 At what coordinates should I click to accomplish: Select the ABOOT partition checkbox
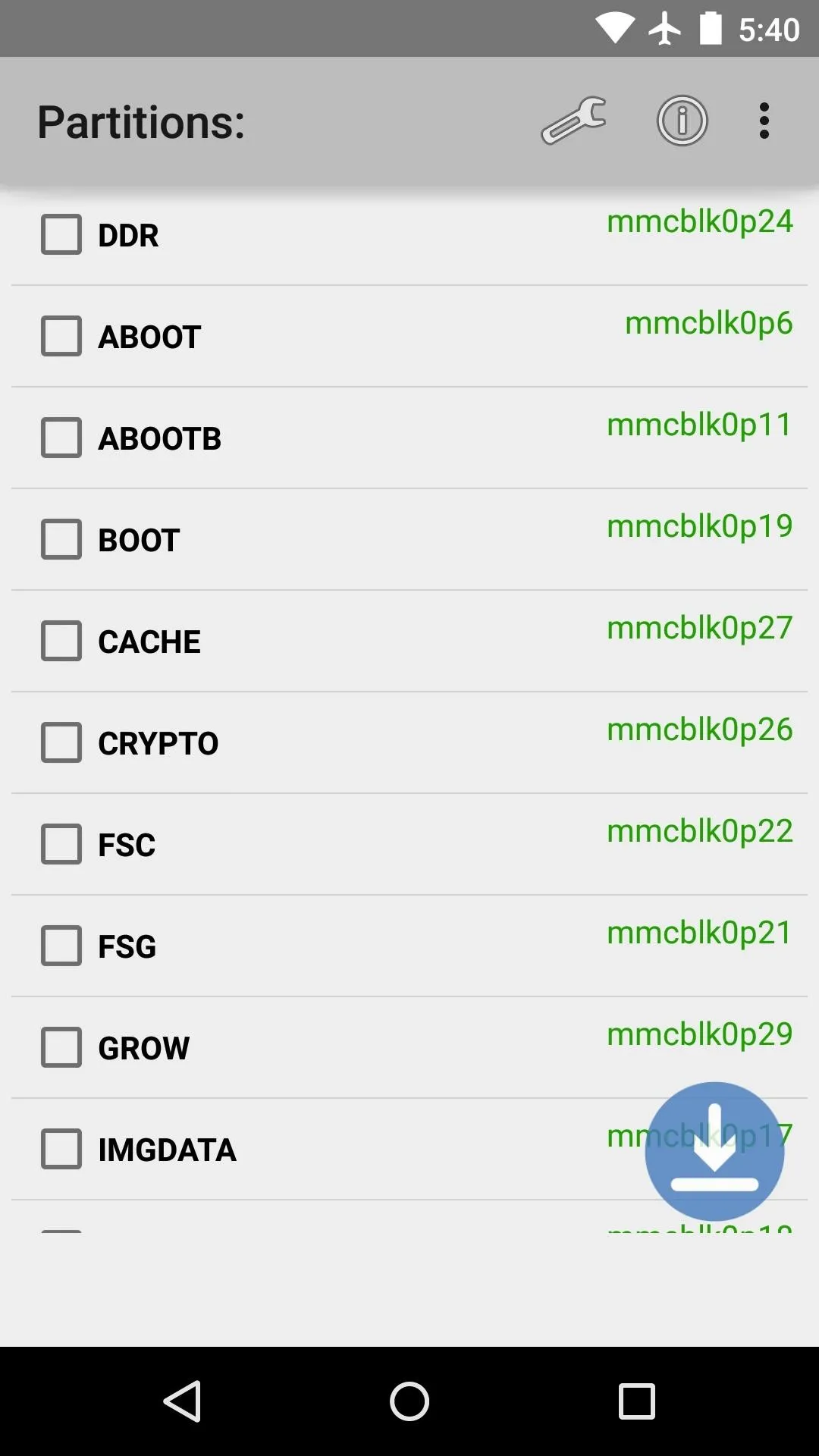tap(61, 336)
